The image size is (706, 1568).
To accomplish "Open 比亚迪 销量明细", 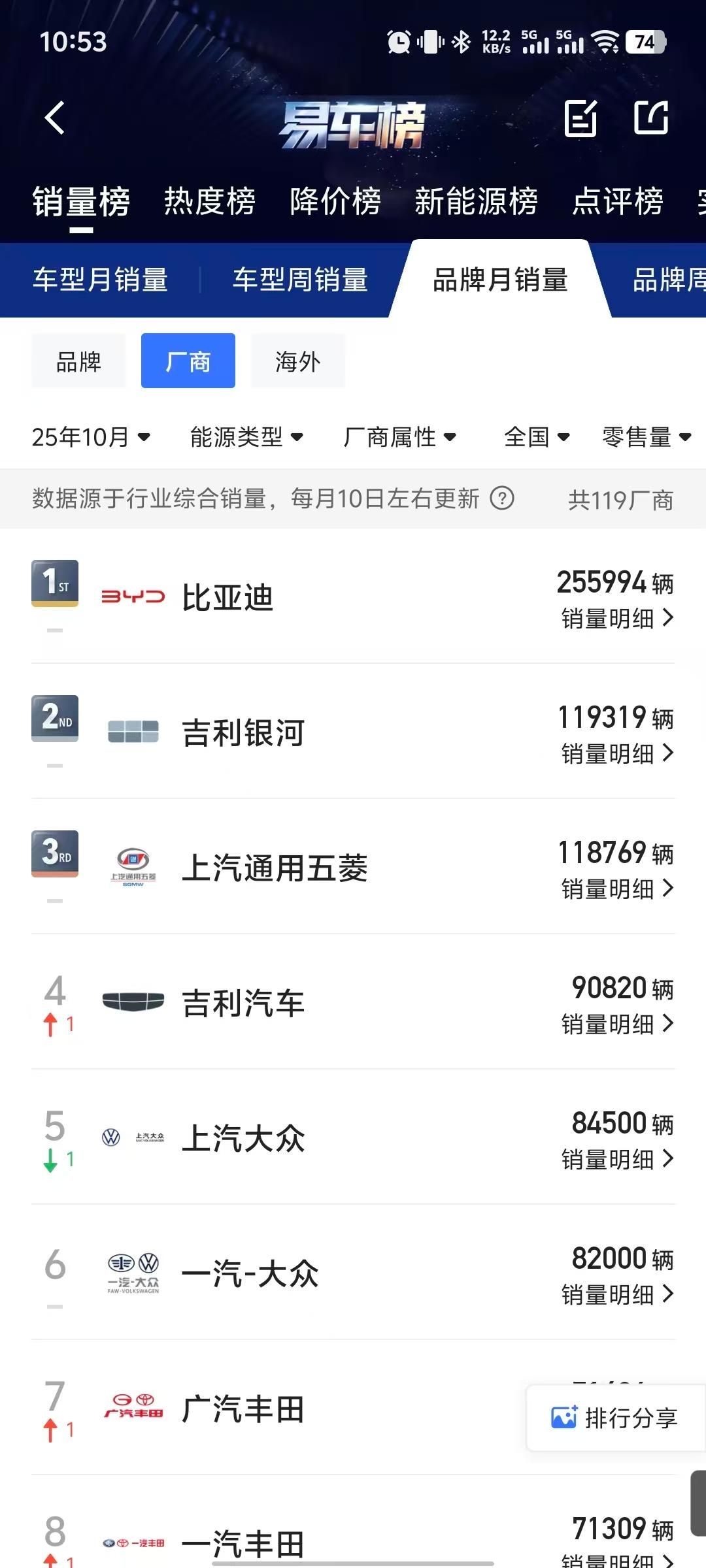I will [618, 618].
